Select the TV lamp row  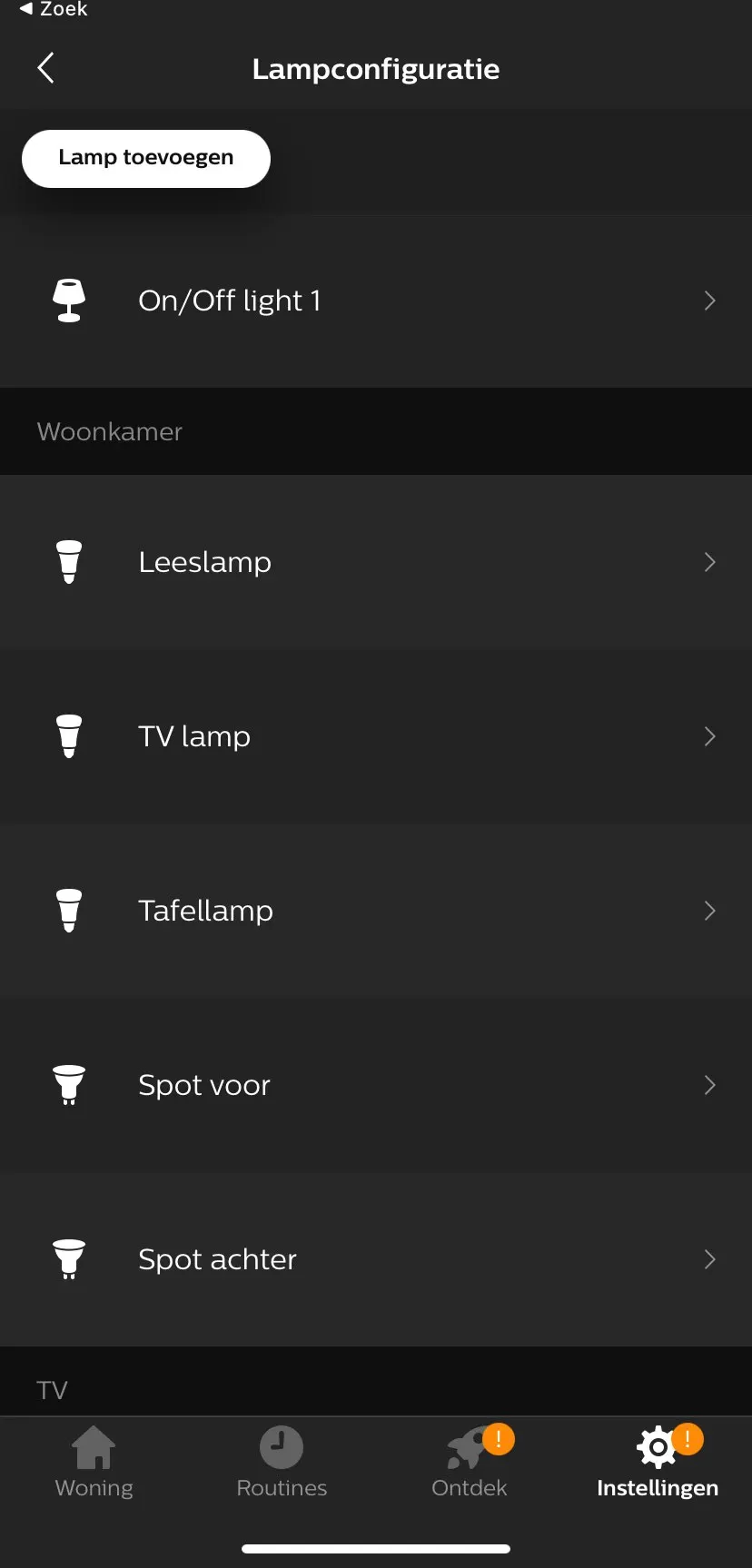[x=376, y=736]
